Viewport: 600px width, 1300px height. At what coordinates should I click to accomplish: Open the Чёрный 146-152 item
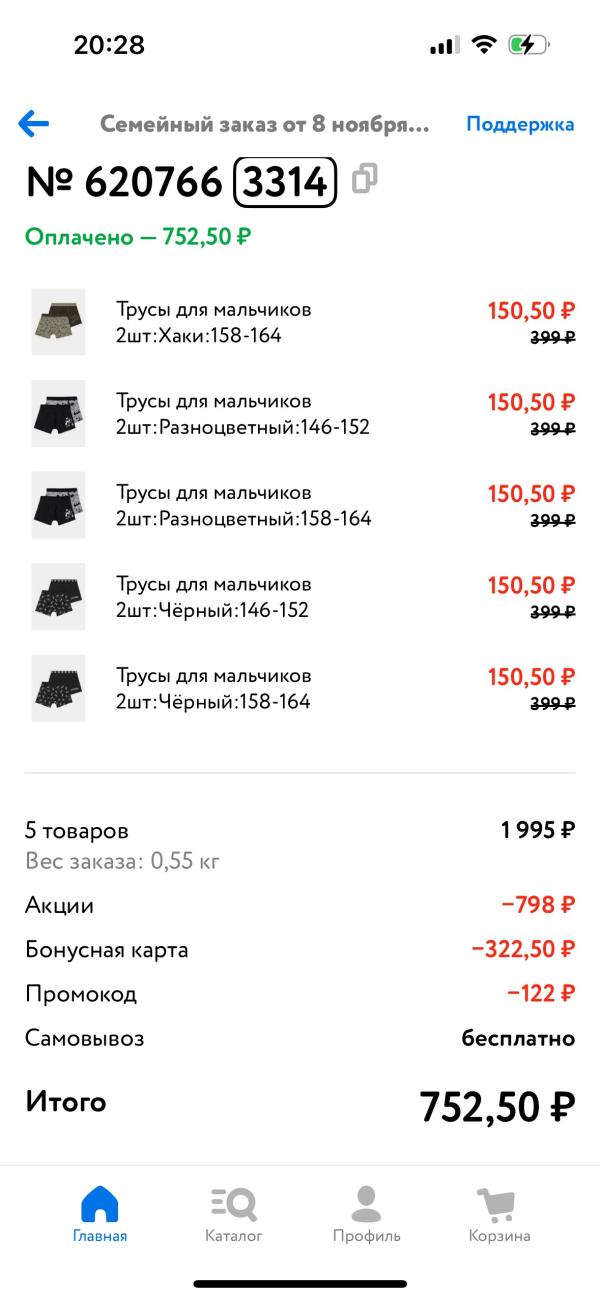coord(212,597)
